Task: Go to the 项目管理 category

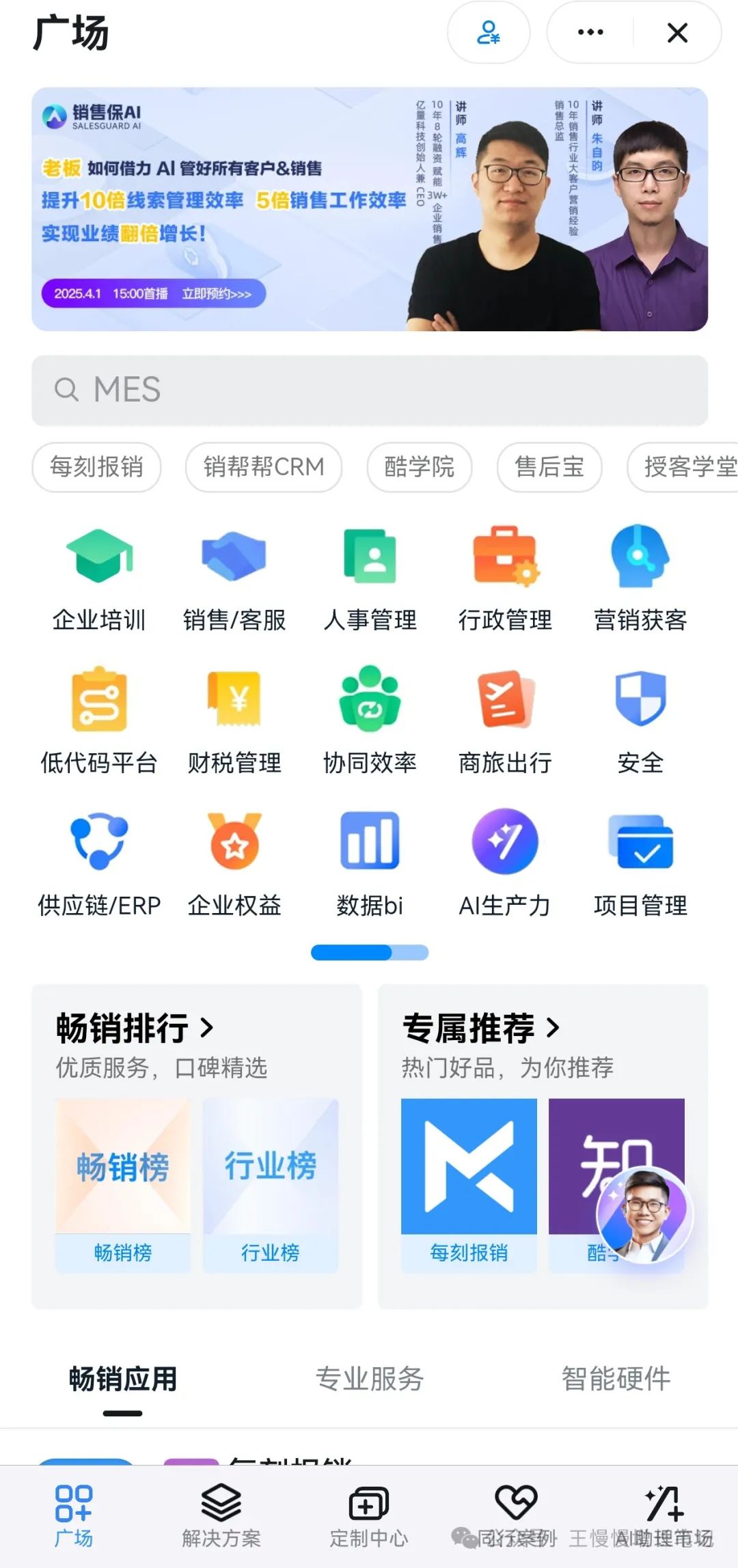Action: tap(640, 863)
